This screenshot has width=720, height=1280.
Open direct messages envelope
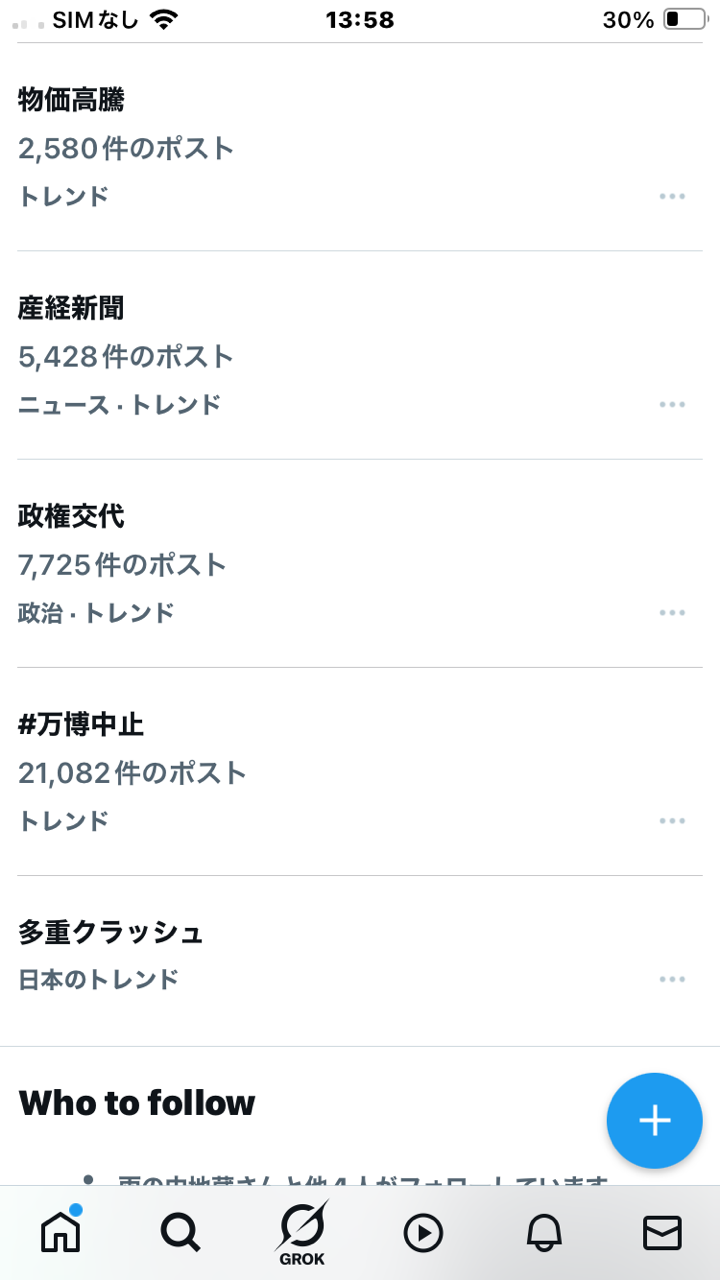(662, 1233)
